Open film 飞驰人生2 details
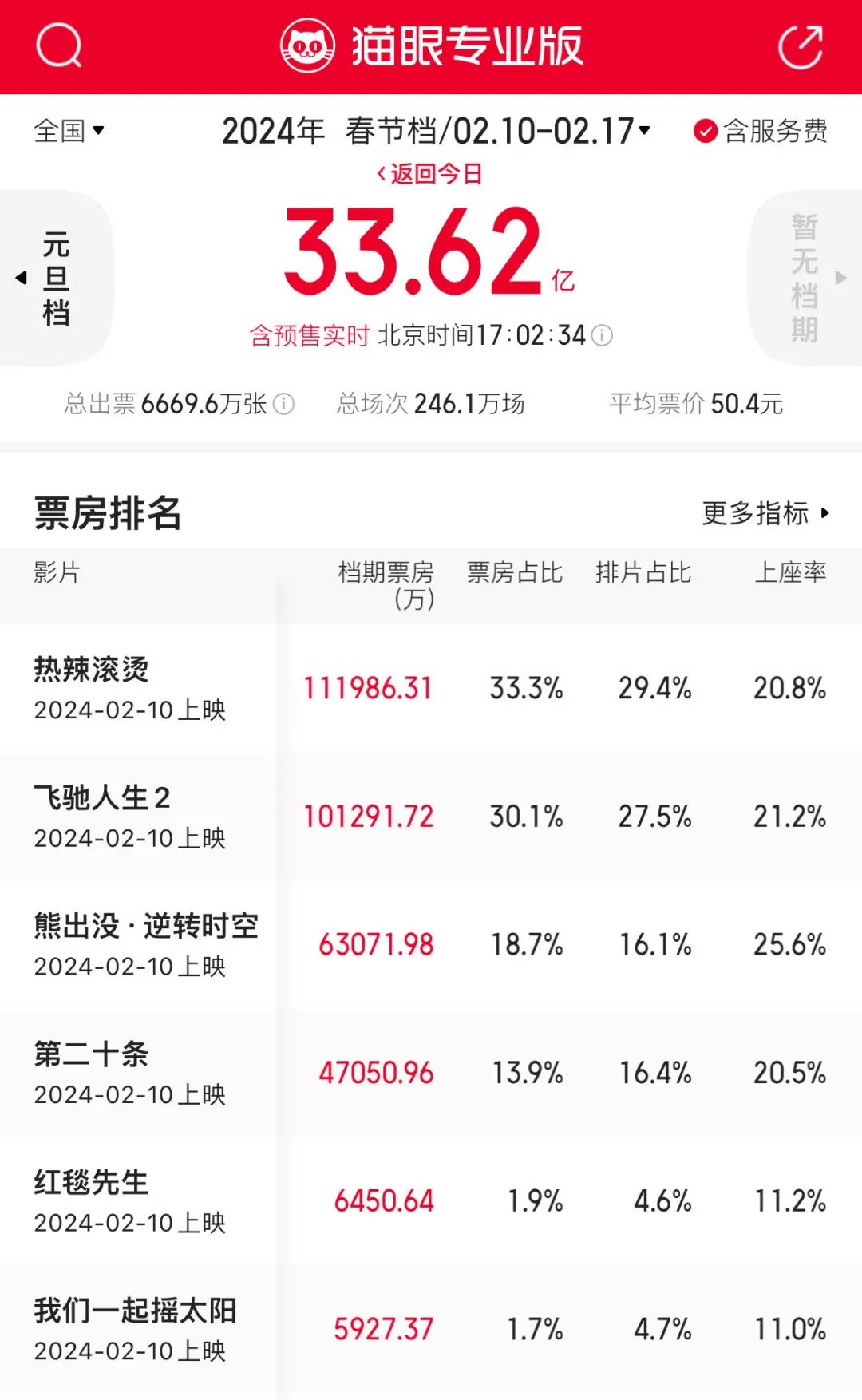Screen dimensions: 862x1400 pos(431,817)
